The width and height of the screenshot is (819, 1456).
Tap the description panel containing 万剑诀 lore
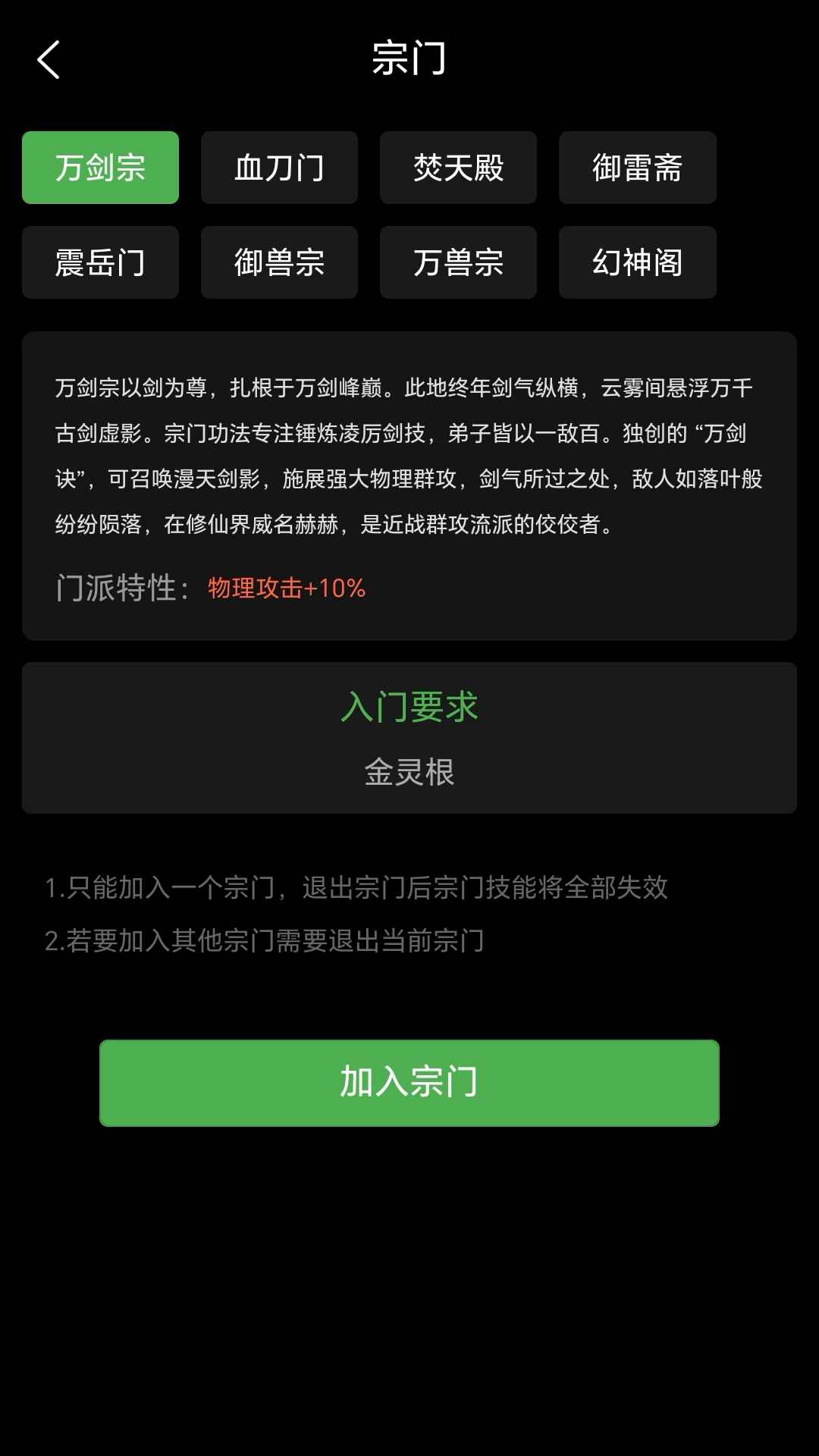409,485
